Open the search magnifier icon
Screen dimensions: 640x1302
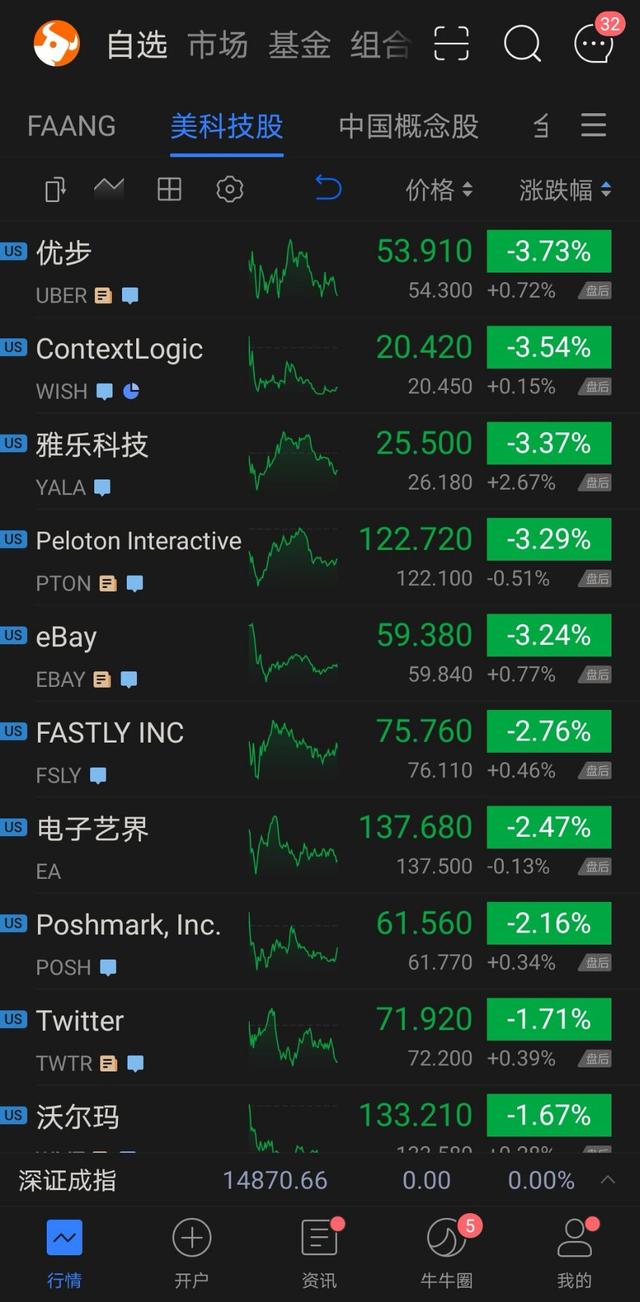click(522, 44)
